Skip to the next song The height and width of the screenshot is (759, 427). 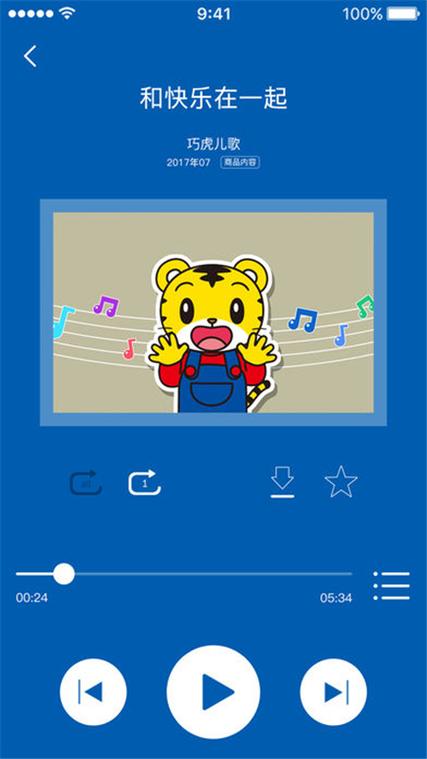(x=334, y=692)
